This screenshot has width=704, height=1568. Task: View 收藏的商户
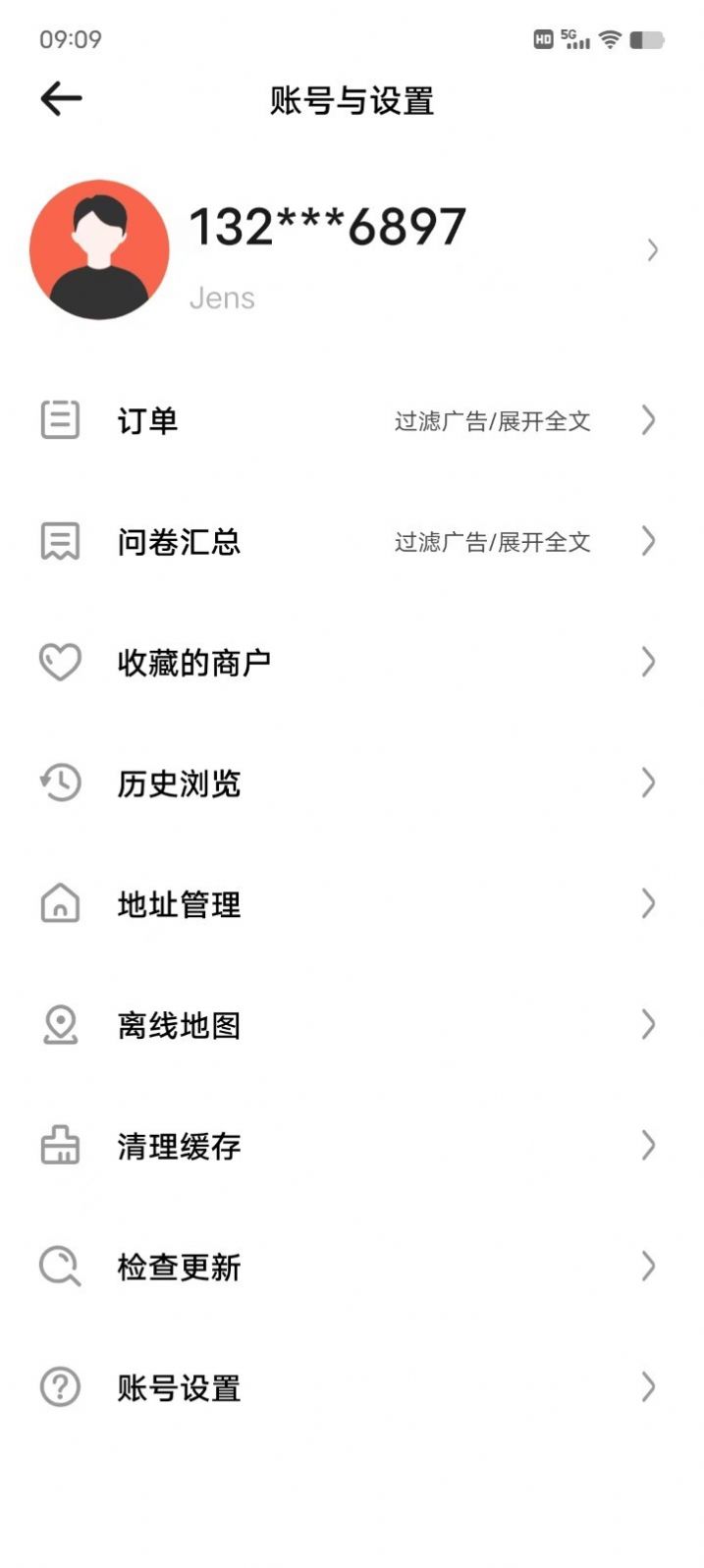click(x=193, y=663)
